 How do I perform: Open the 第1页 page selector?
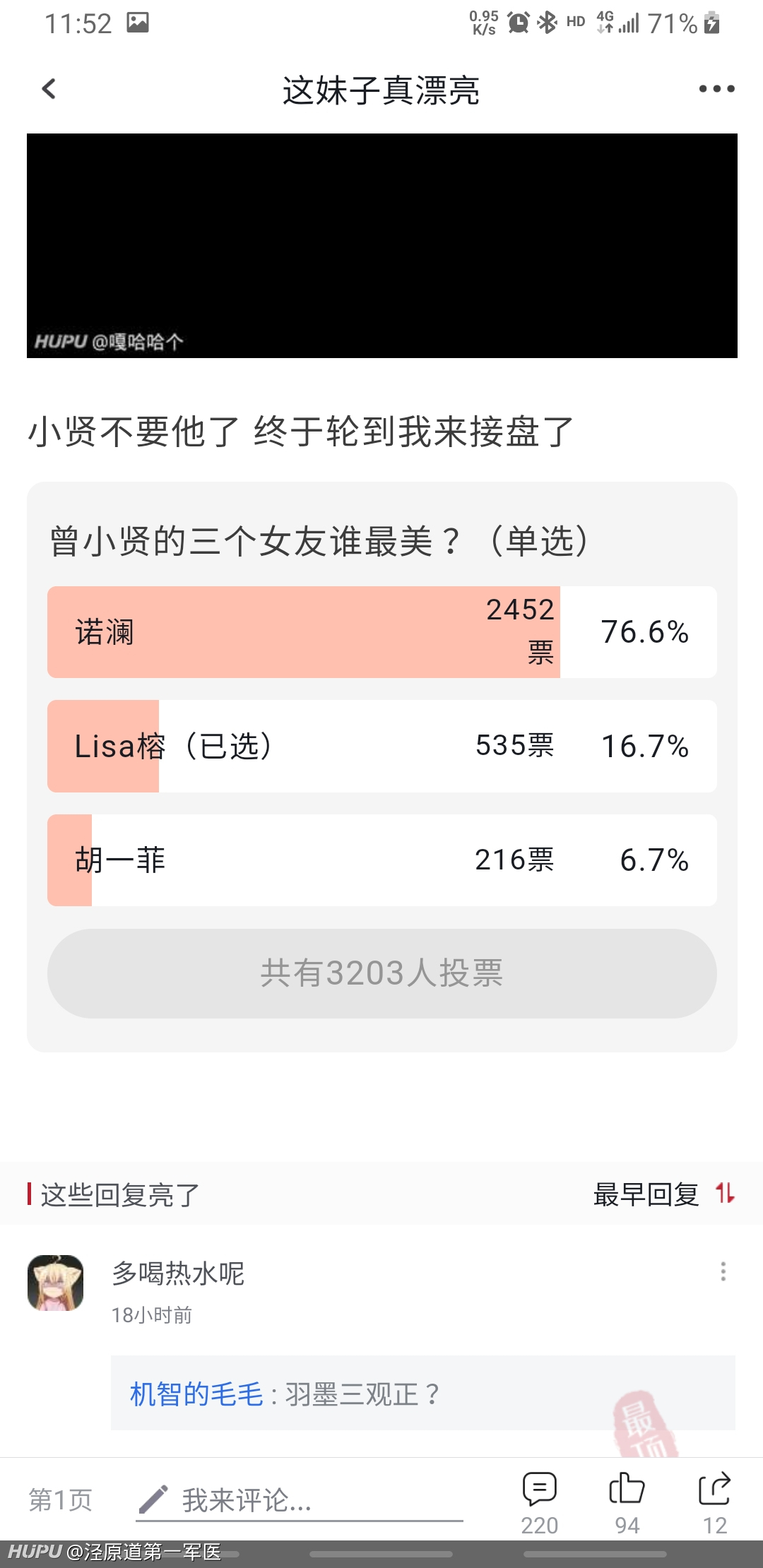pyautogui.click(x=61, y=1500)
